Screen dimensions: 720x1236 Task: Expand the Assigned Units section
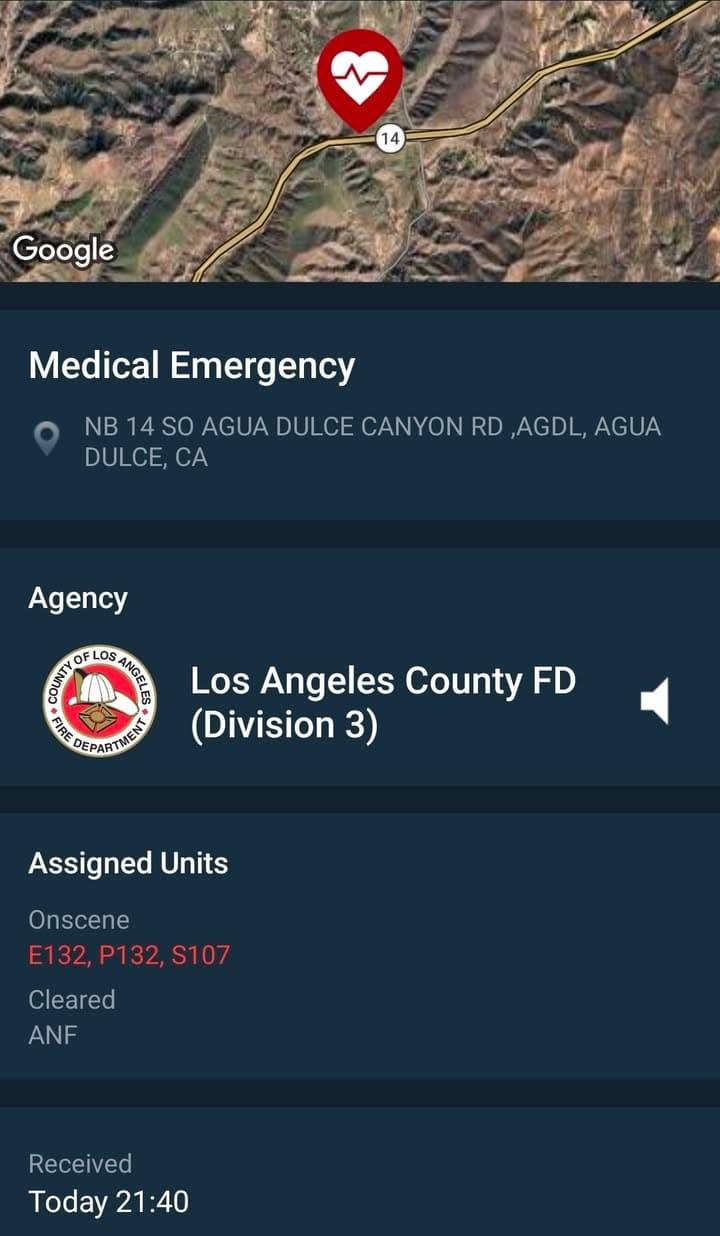pyautogui.click(x=128, y=863)
